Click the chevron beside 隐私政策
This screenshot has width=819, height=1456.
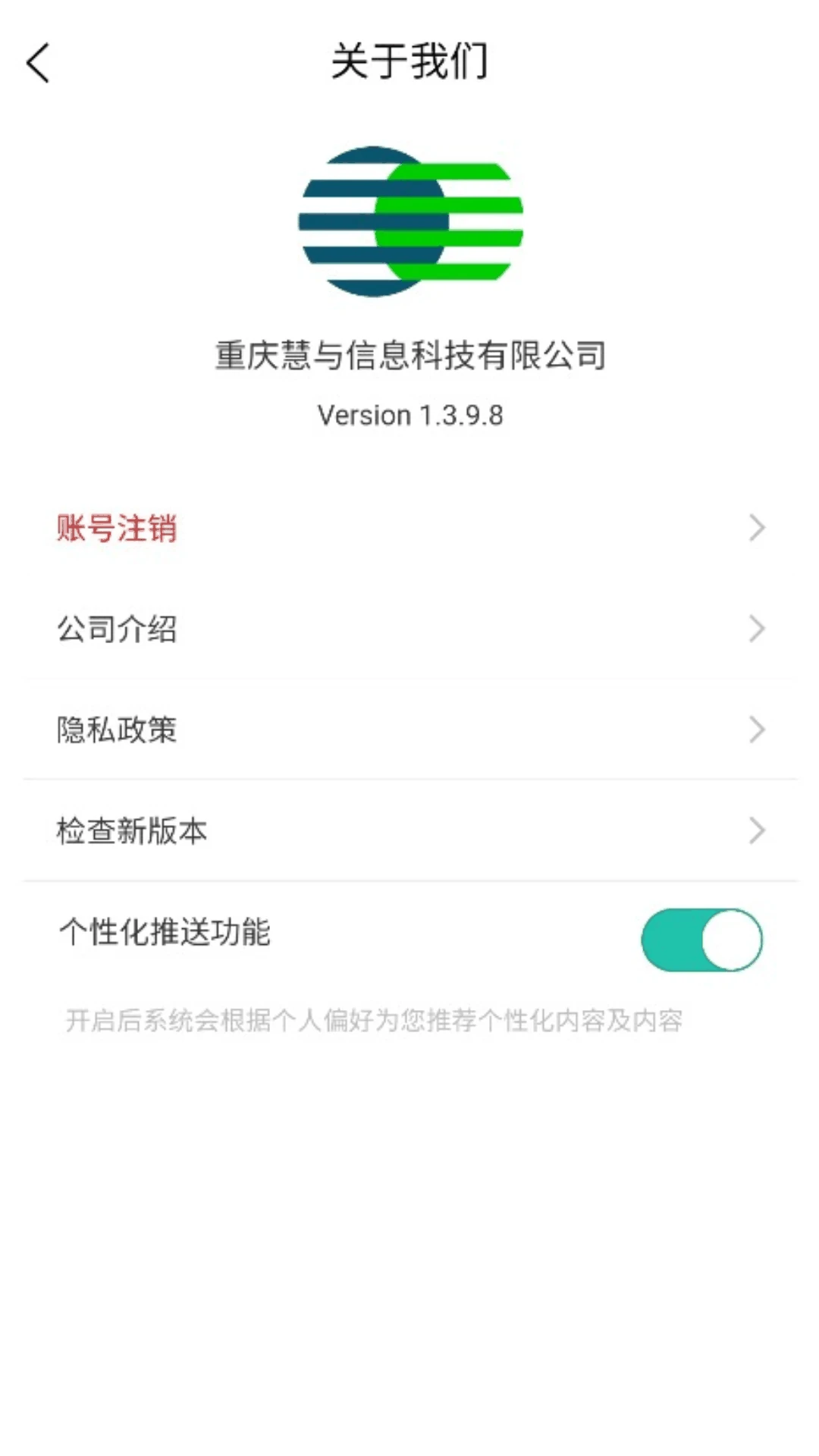click(x=756, y=730)
